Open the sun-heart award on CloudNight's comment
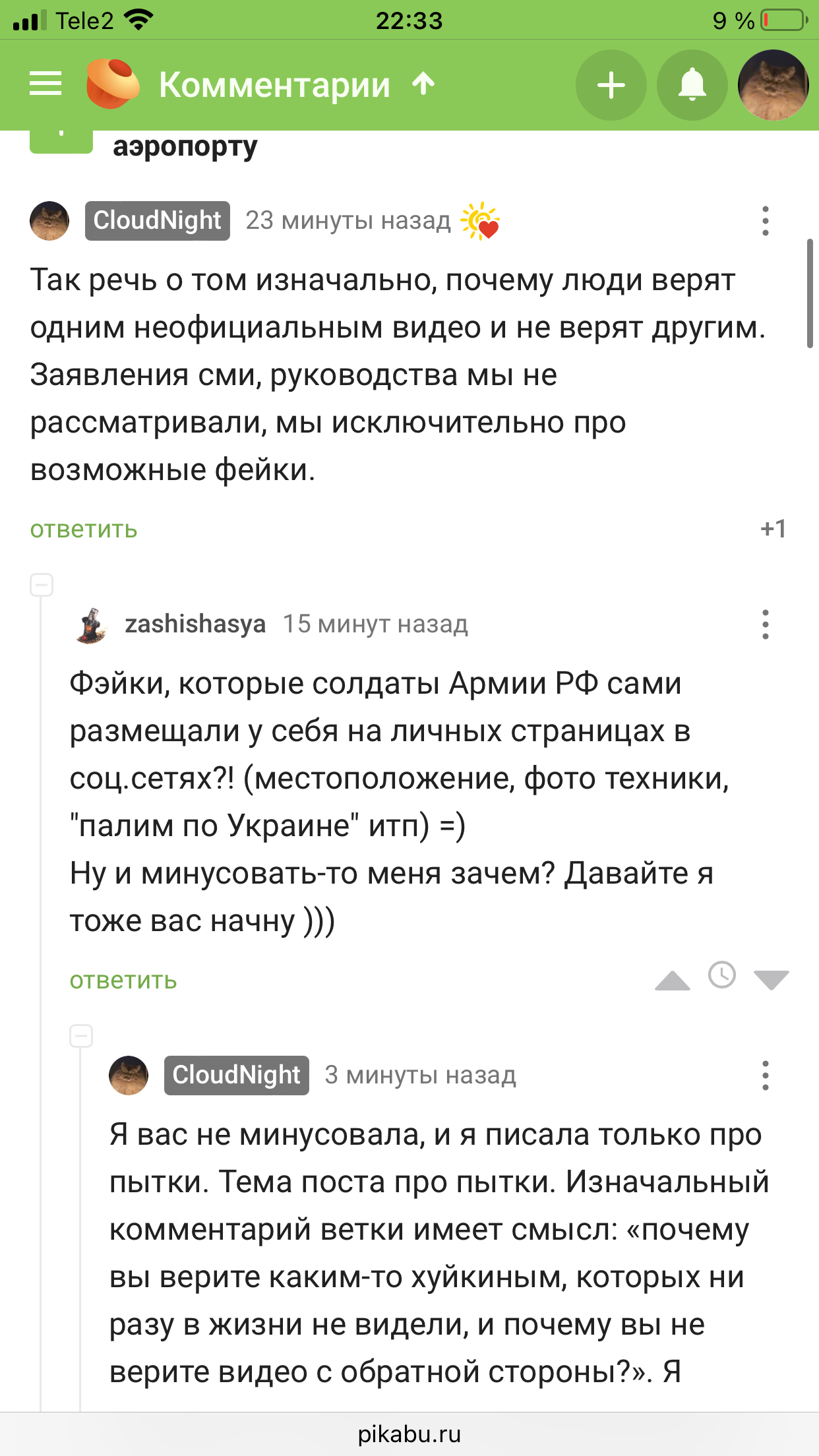 click(480, 221)
